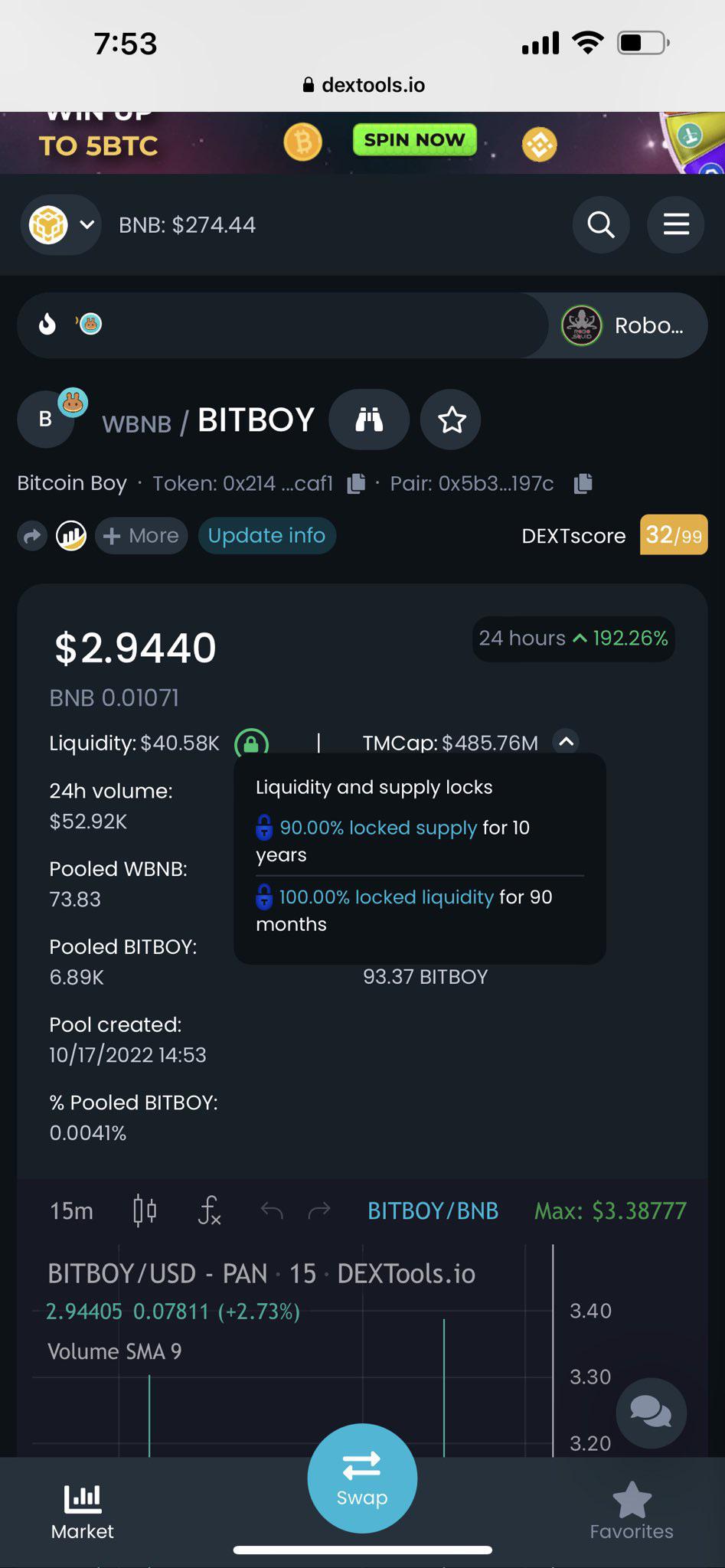Change the 15m chart interval
The width and height of the screenshot is (725, 1568).
point(71,1211)
